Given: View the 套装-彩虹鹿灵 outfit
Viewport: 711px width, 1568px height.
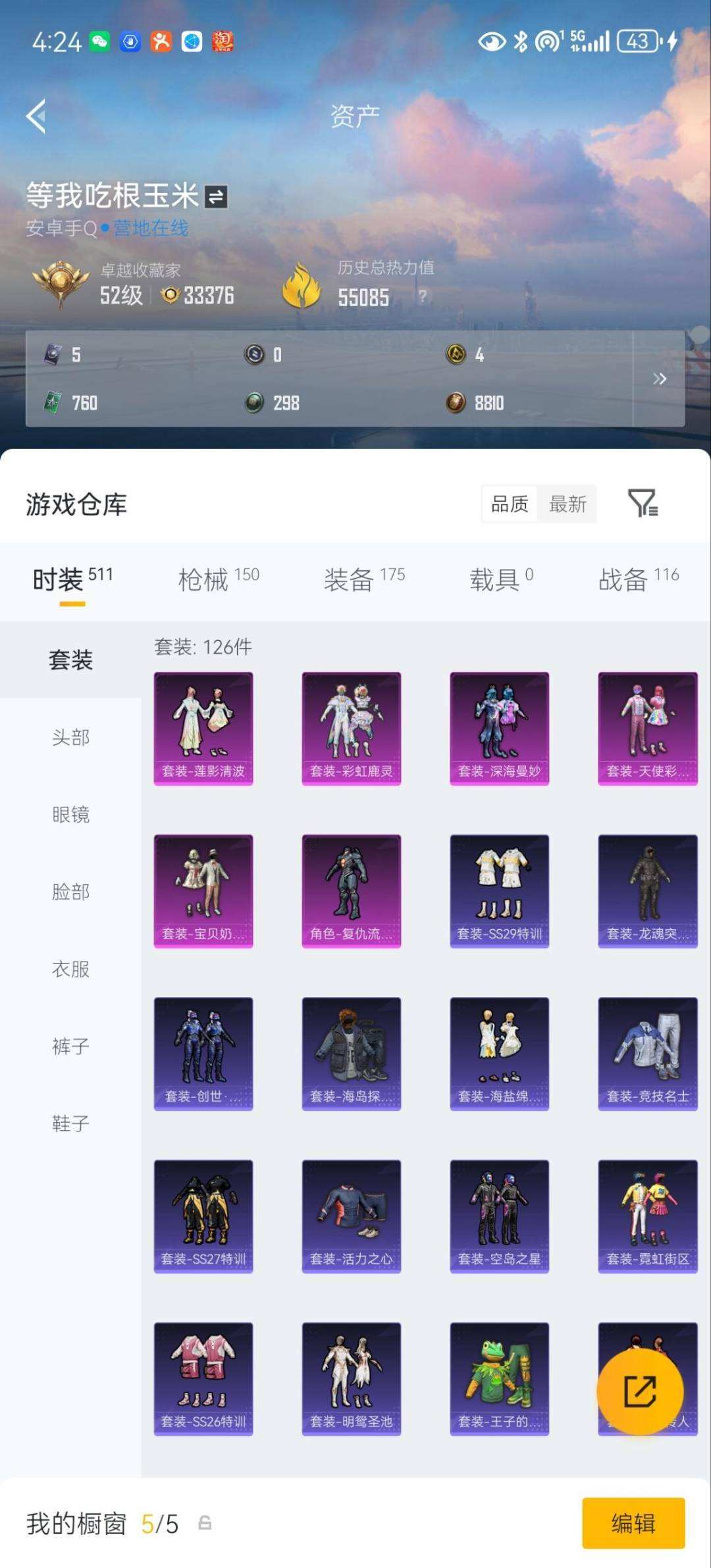Looking at the screenshot, I should (x=352, y=728).
